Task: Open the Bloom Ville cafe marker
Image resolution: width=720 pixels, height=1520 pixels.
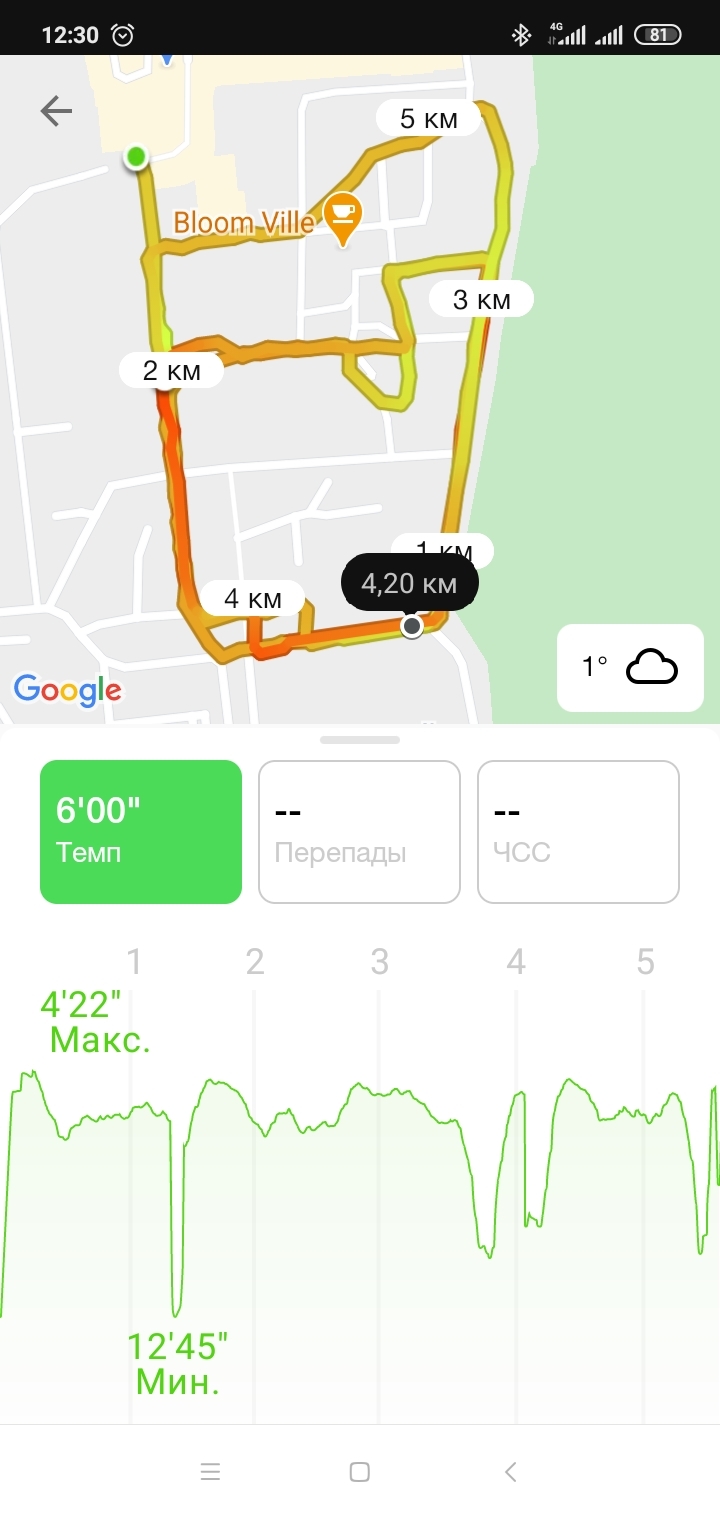Action: [x=343, y=217]
